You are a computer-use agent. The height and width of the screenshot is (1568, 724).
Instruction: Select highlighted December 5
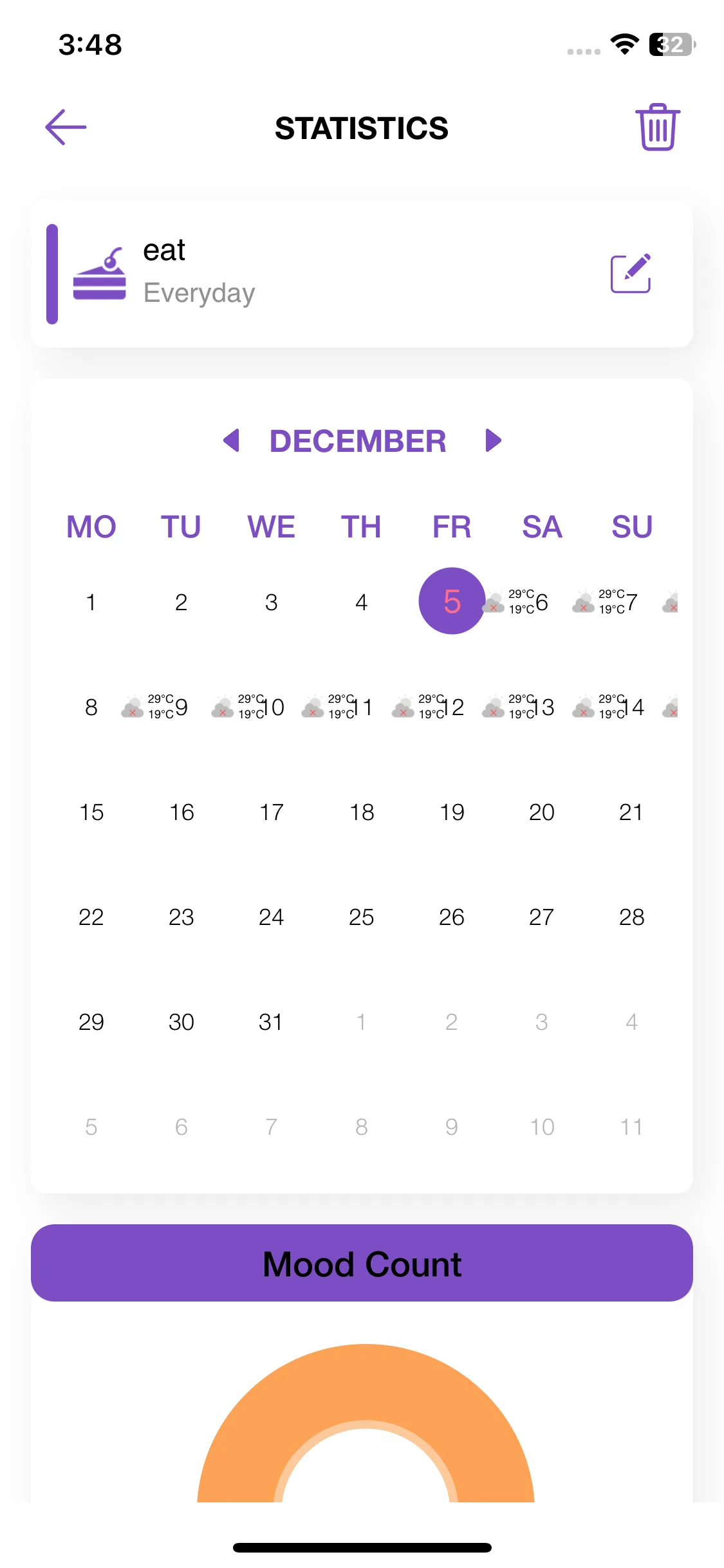(x=452, y=601)
